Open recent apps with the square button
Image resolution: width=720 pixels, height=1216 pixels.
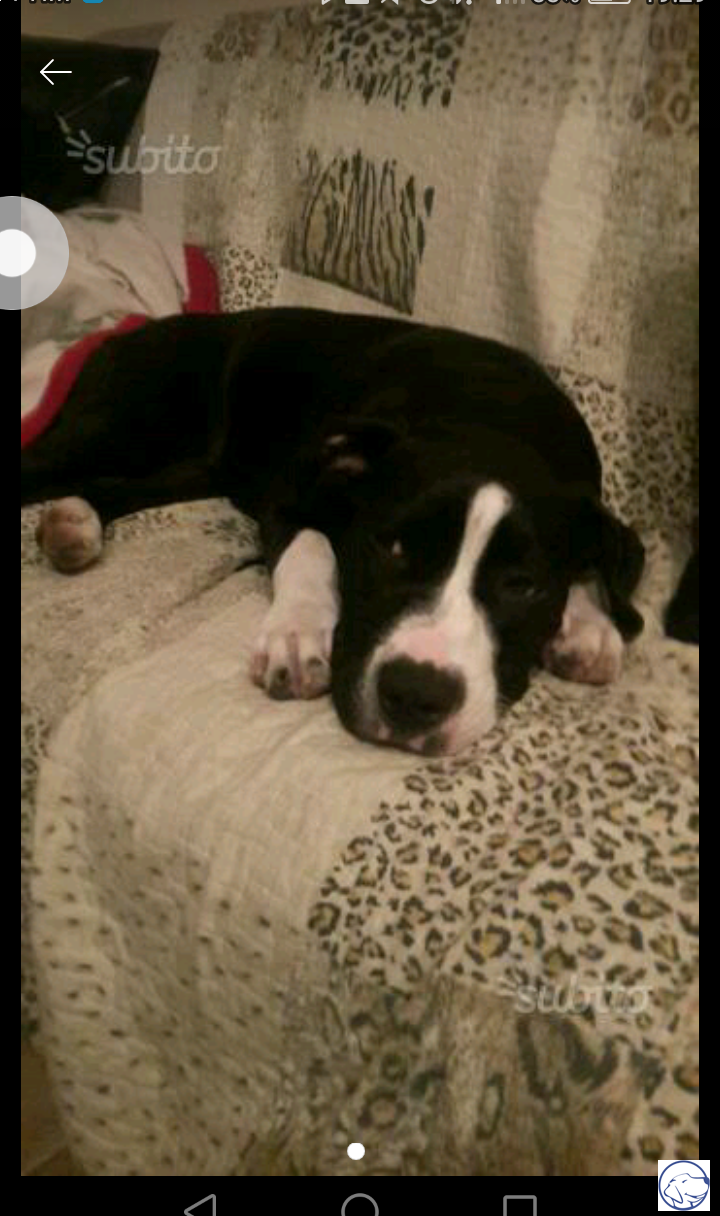click(520, 1205)
